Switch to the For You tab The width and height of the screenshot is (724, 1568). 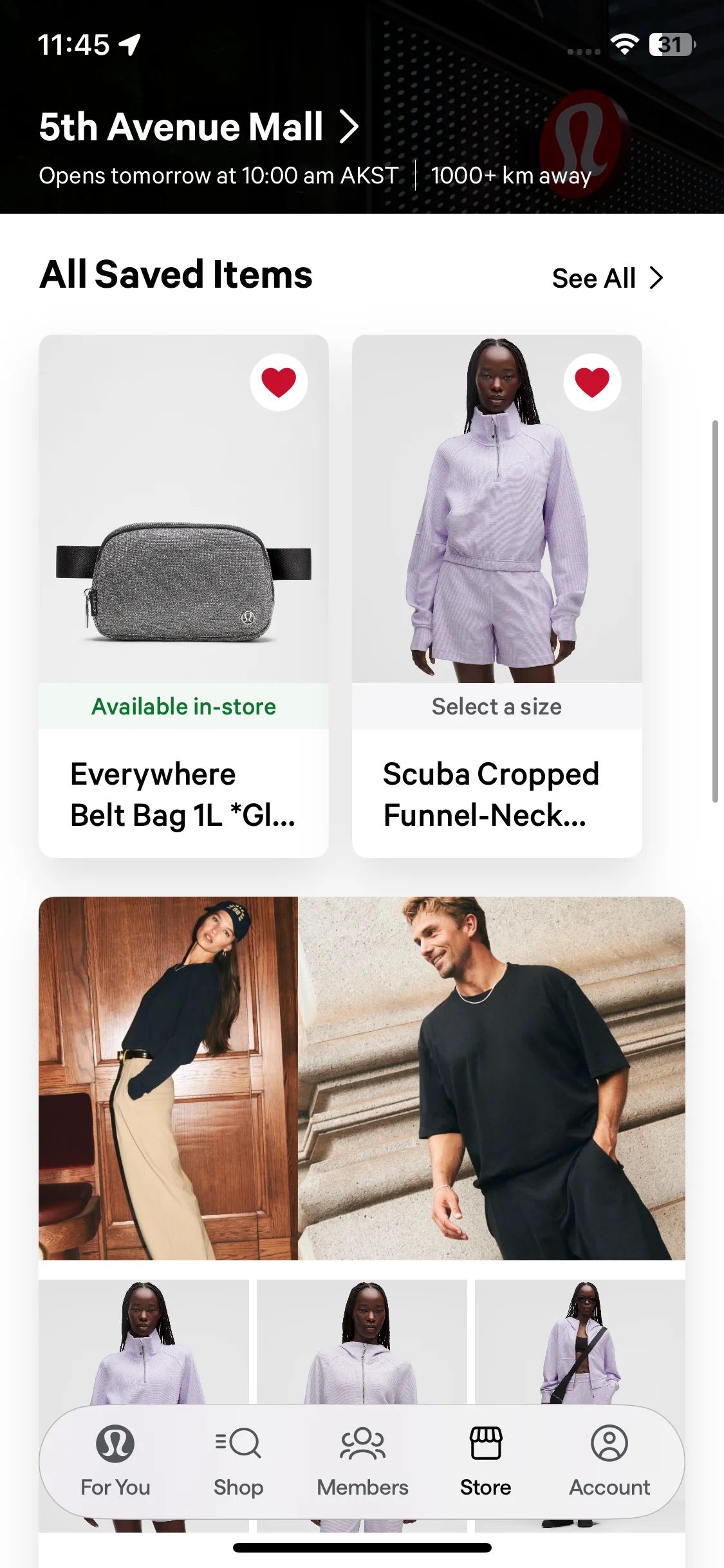click(x=115, y=1461)
